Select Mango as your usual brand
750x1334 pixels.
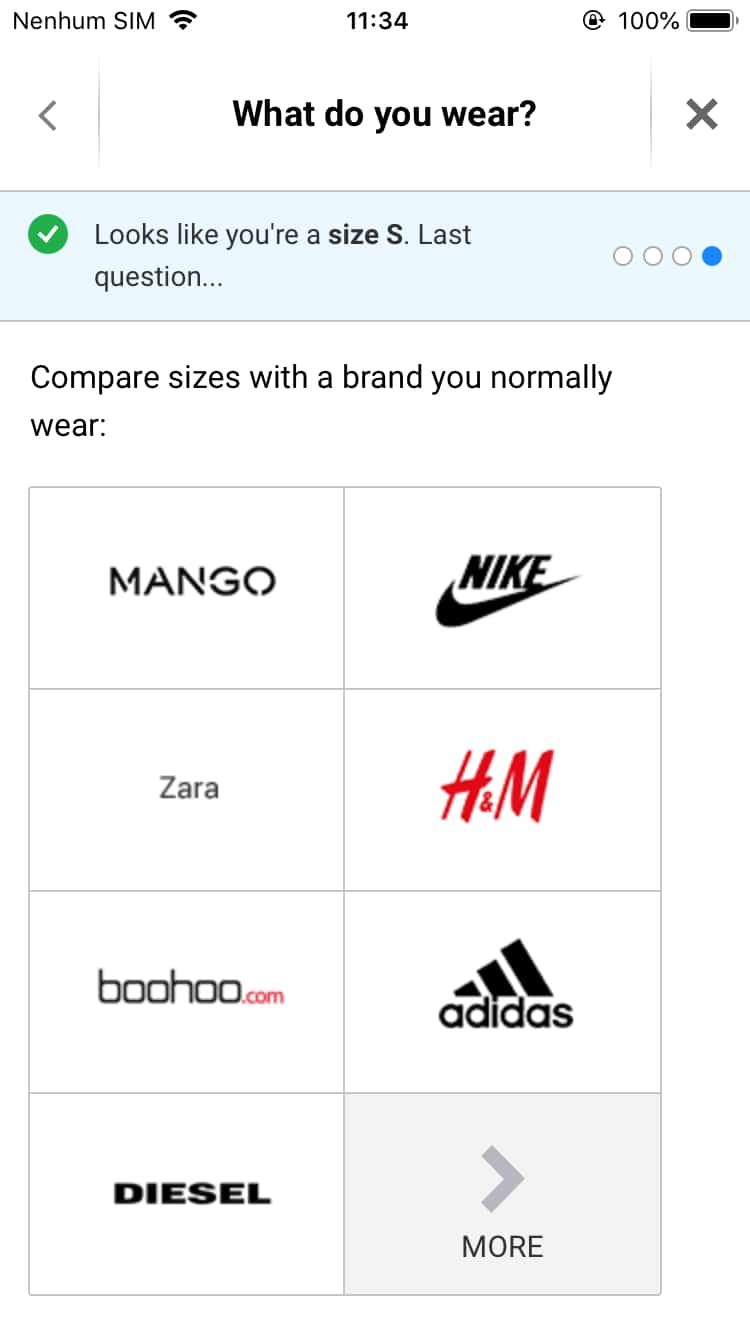[x=187, y=588]
